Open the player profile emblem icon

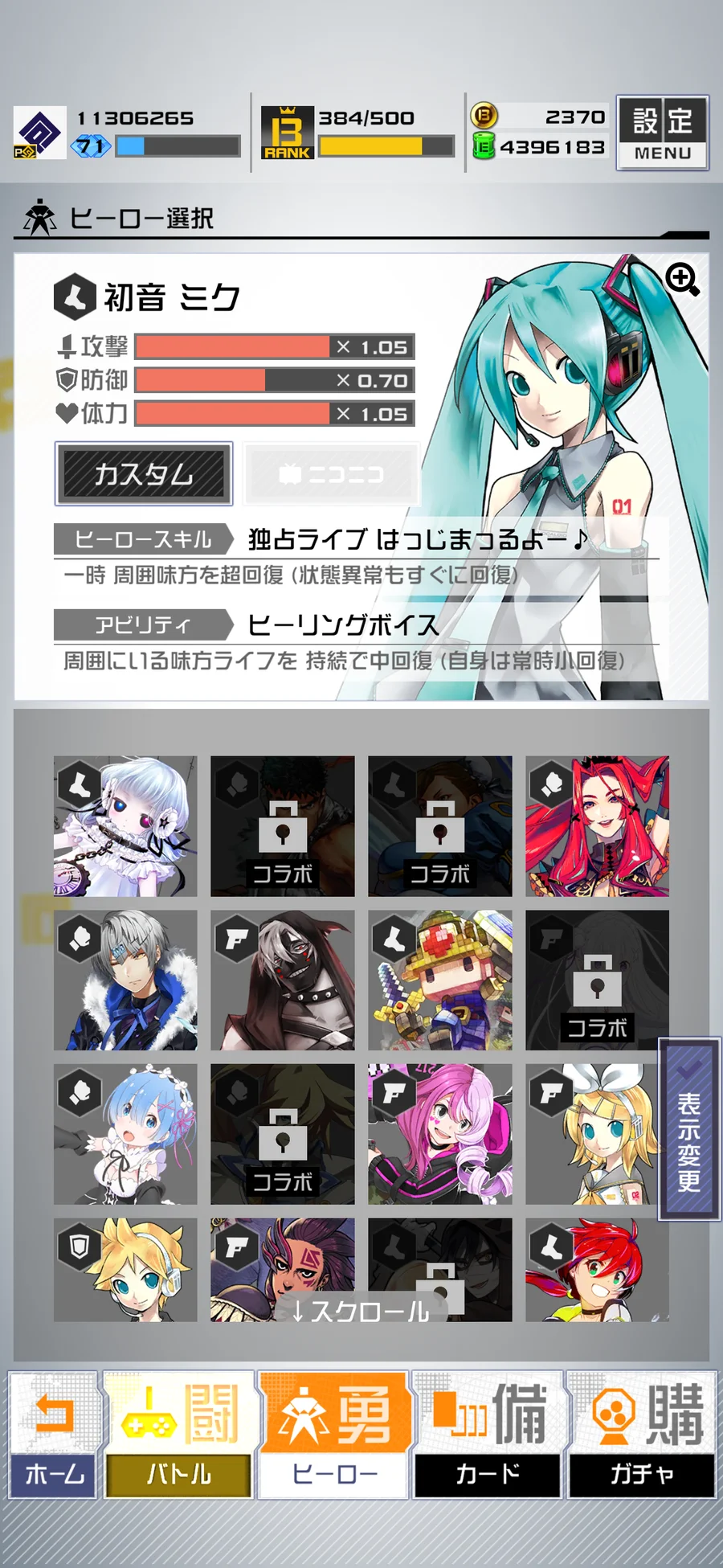point(39,133)
